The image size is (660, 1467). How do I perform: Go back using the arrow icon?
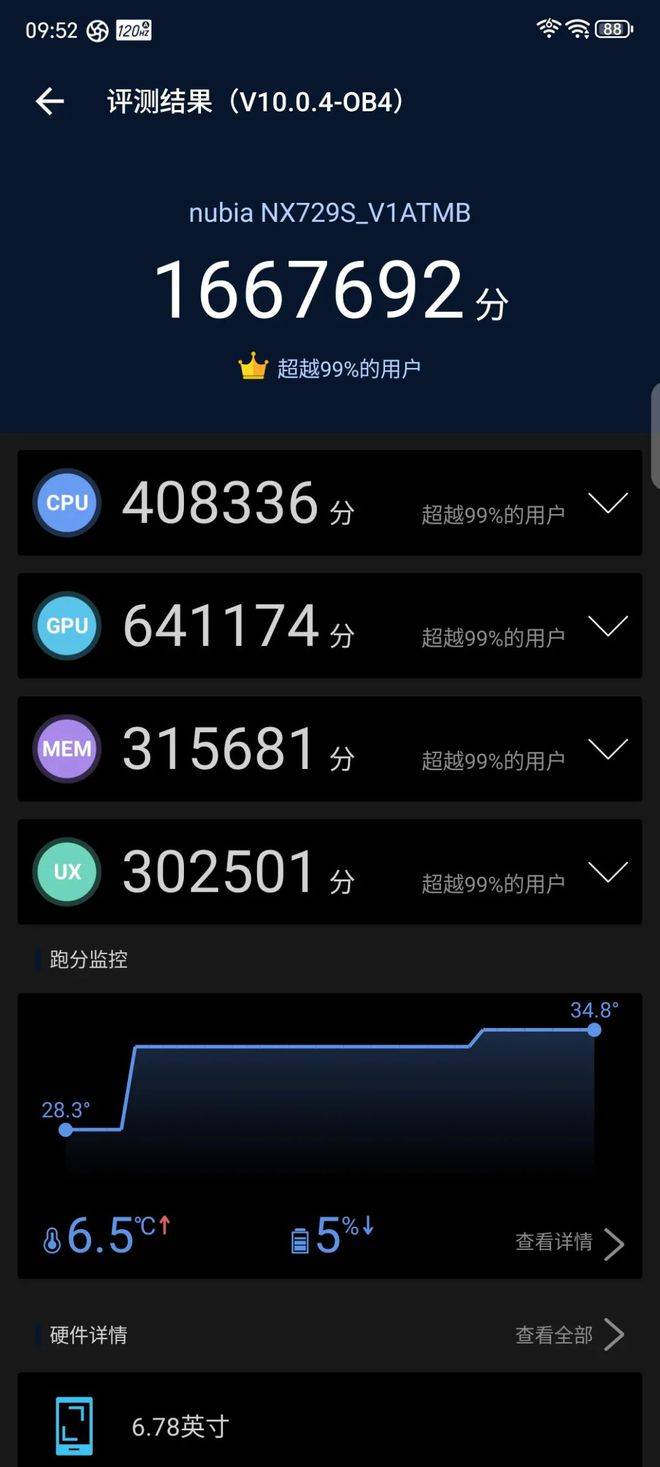[x=49, y=101]
